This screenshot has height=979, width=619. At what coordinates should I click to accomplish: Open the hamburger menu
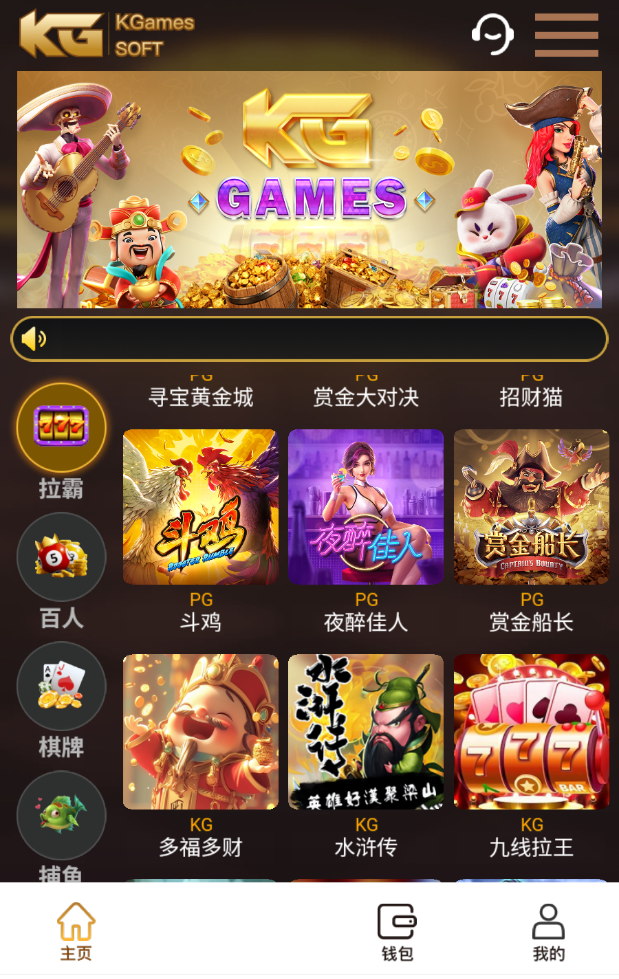pyautogui.click(x=566, y=35)
